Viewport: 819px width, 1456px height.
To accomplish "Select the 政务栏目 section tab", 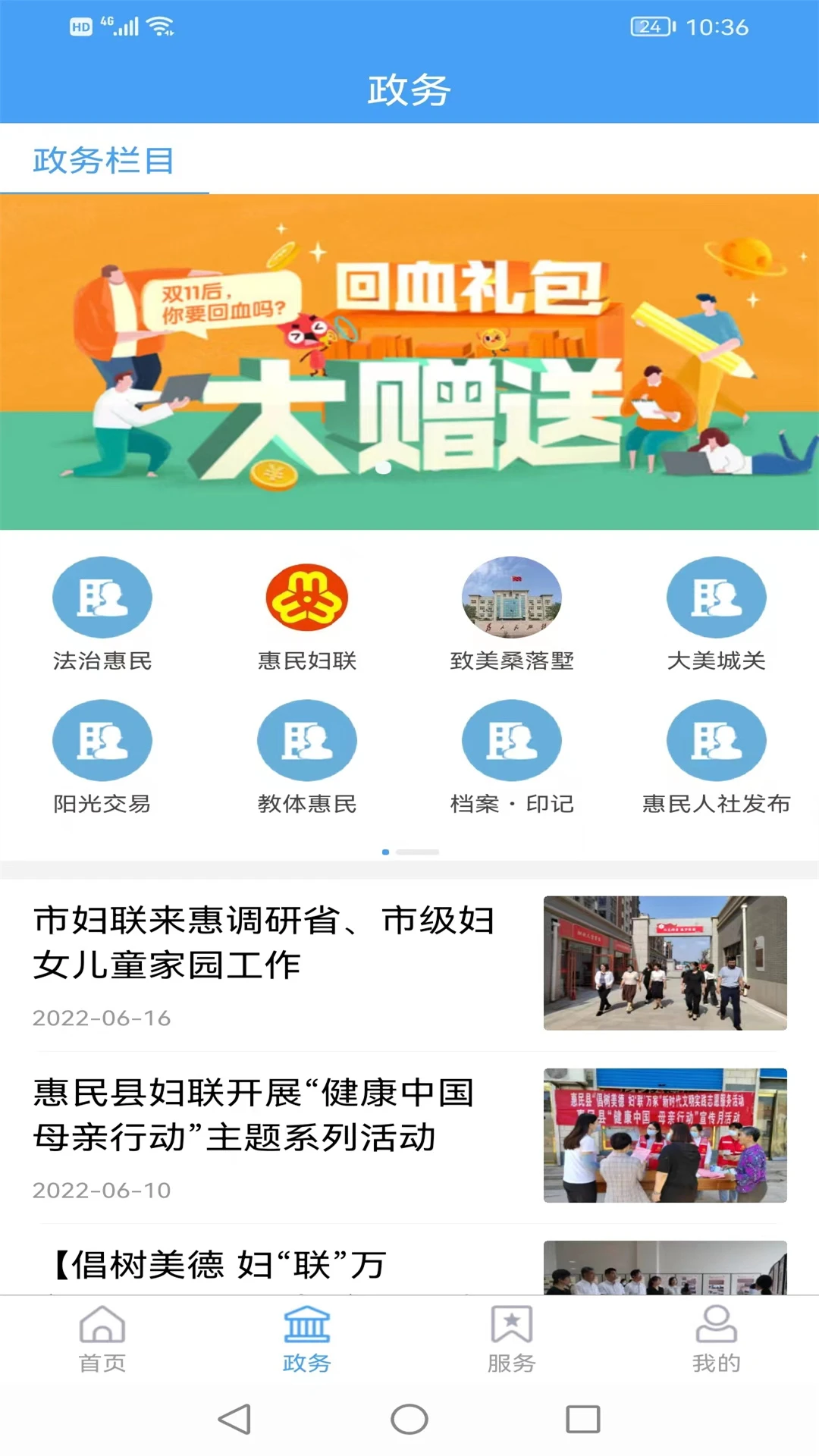I will point(101,161).
